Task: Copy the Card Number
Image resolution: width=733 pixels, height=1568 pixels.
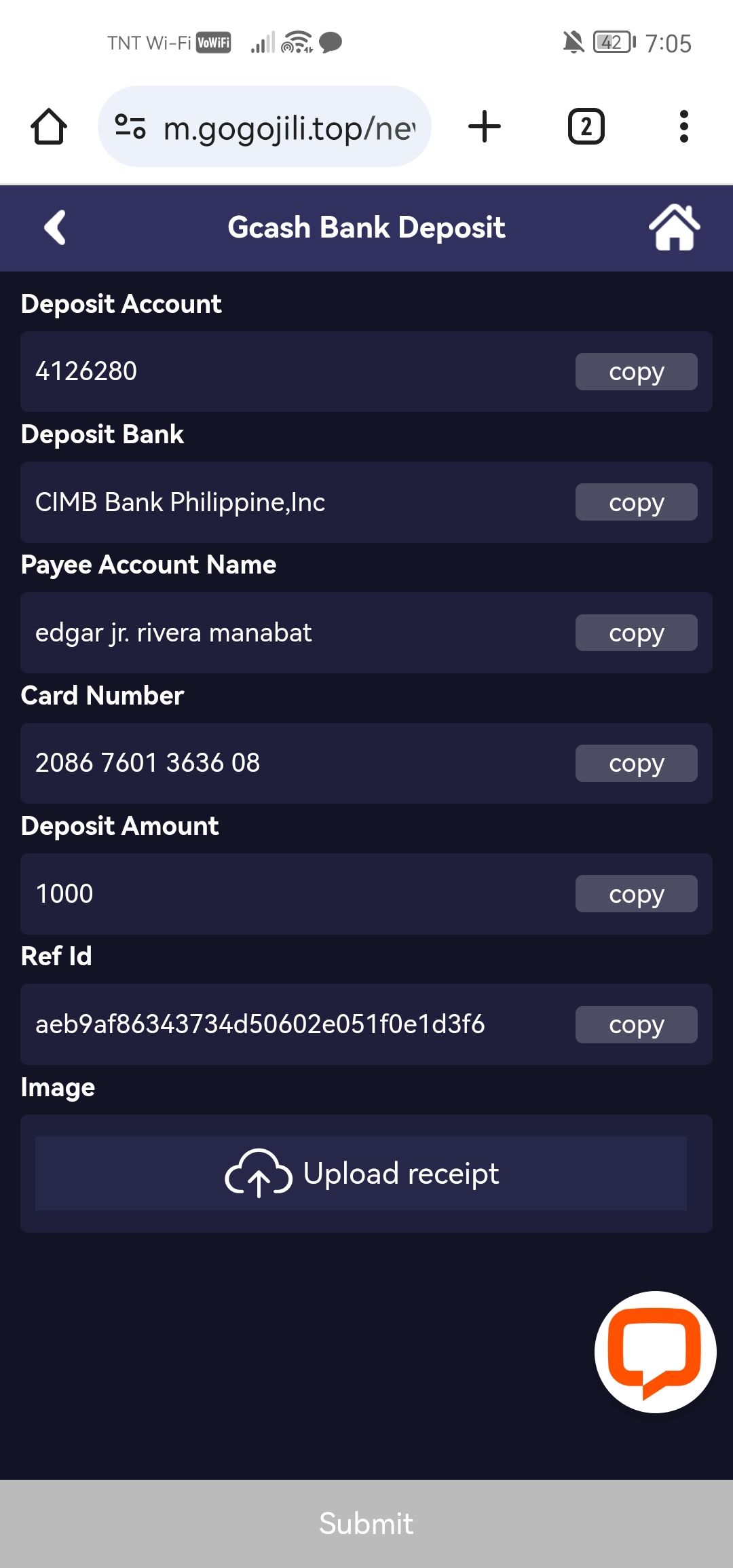Action: pyautogui.click(x=636, y=763)
